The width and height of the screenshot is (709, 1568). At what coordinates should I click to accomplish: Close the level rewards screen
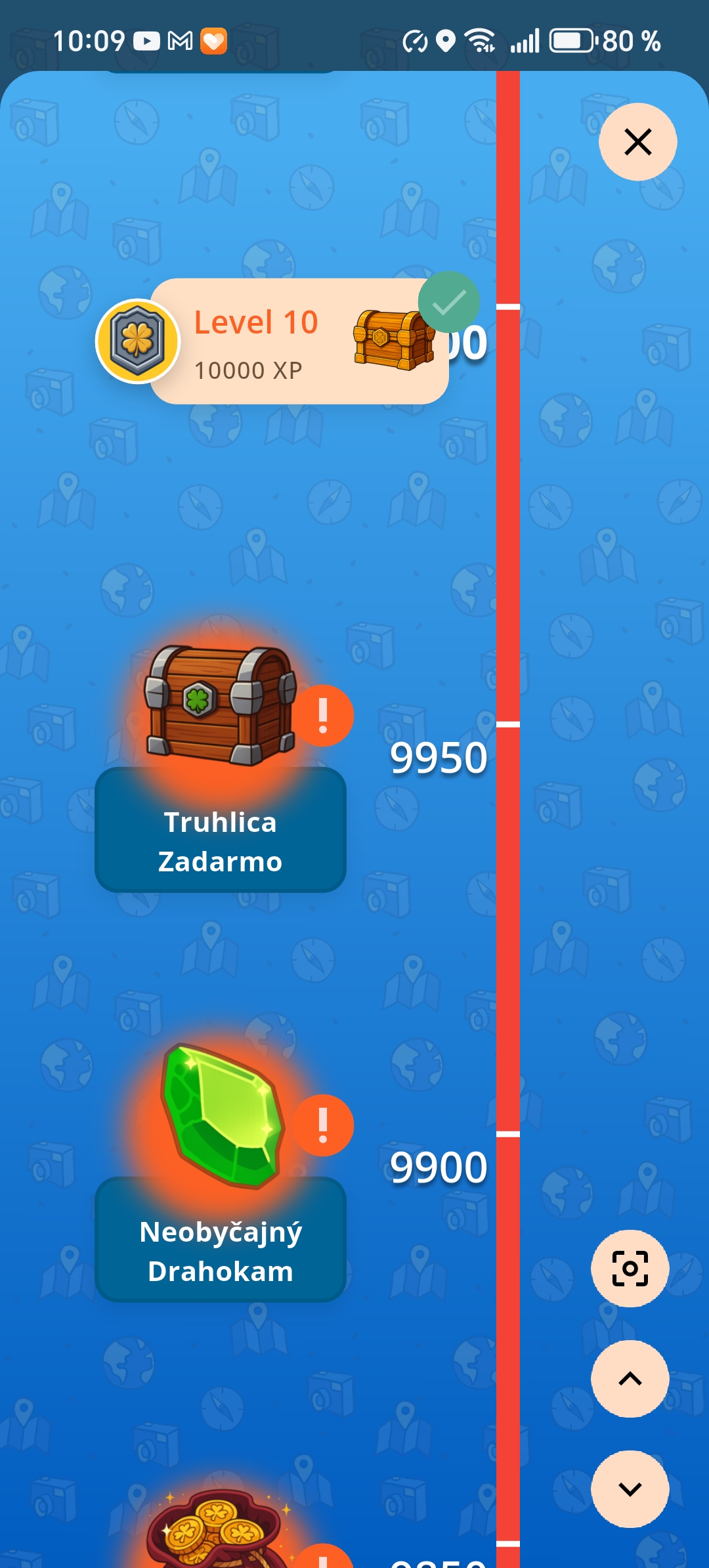[637, 142]
